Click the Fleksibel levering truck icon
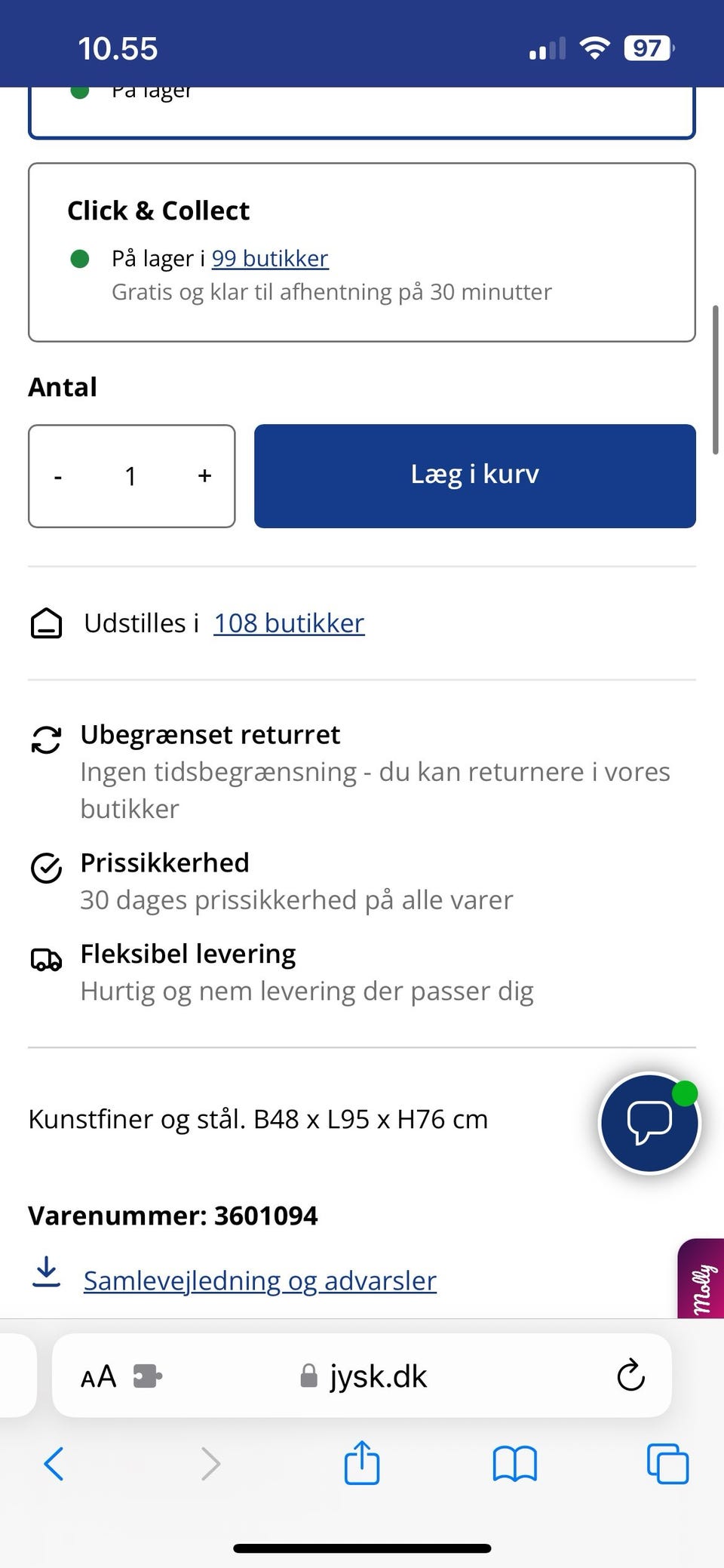Image resolution: width=724 pixels, height=1568 pixels. tap(46, 959)
